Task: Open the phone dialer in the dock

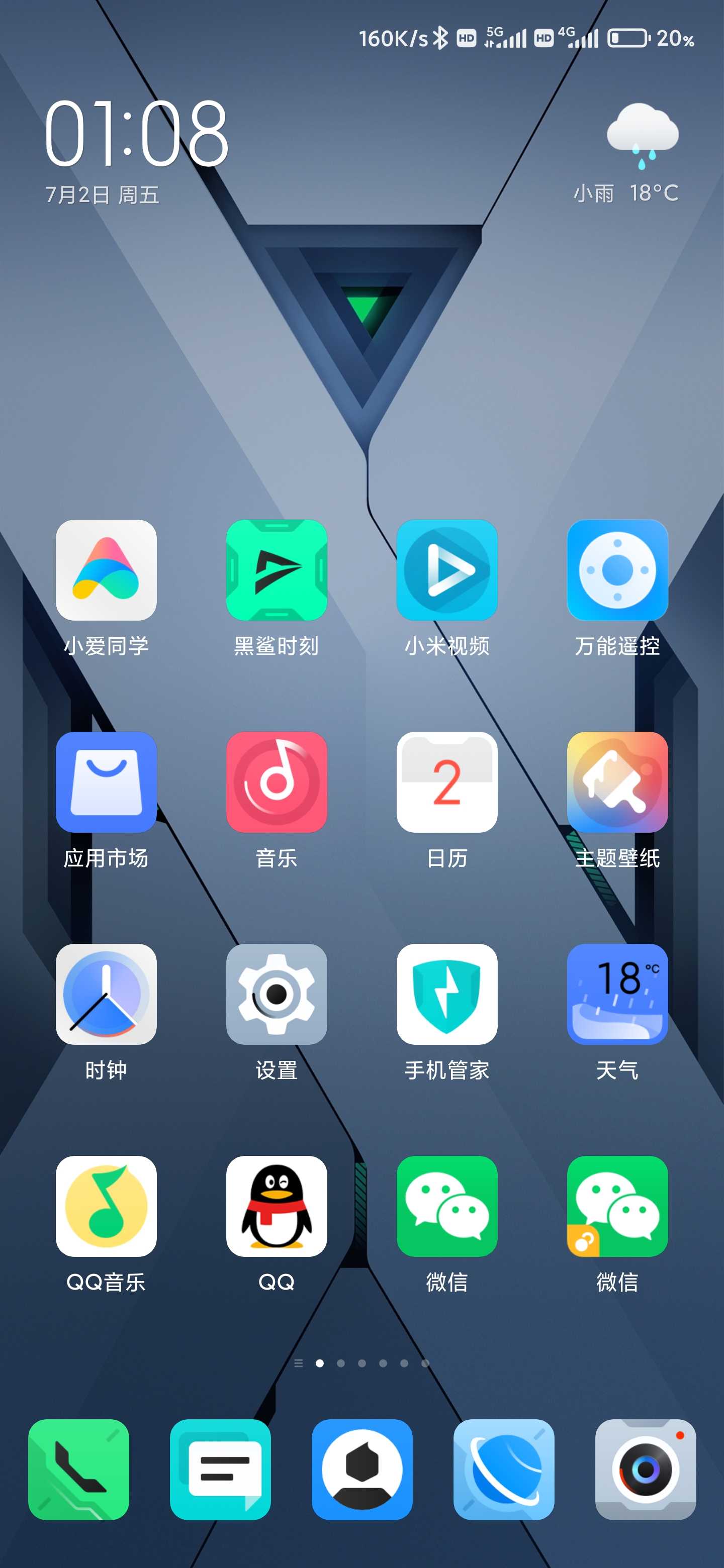Action: pos(78,1469)
